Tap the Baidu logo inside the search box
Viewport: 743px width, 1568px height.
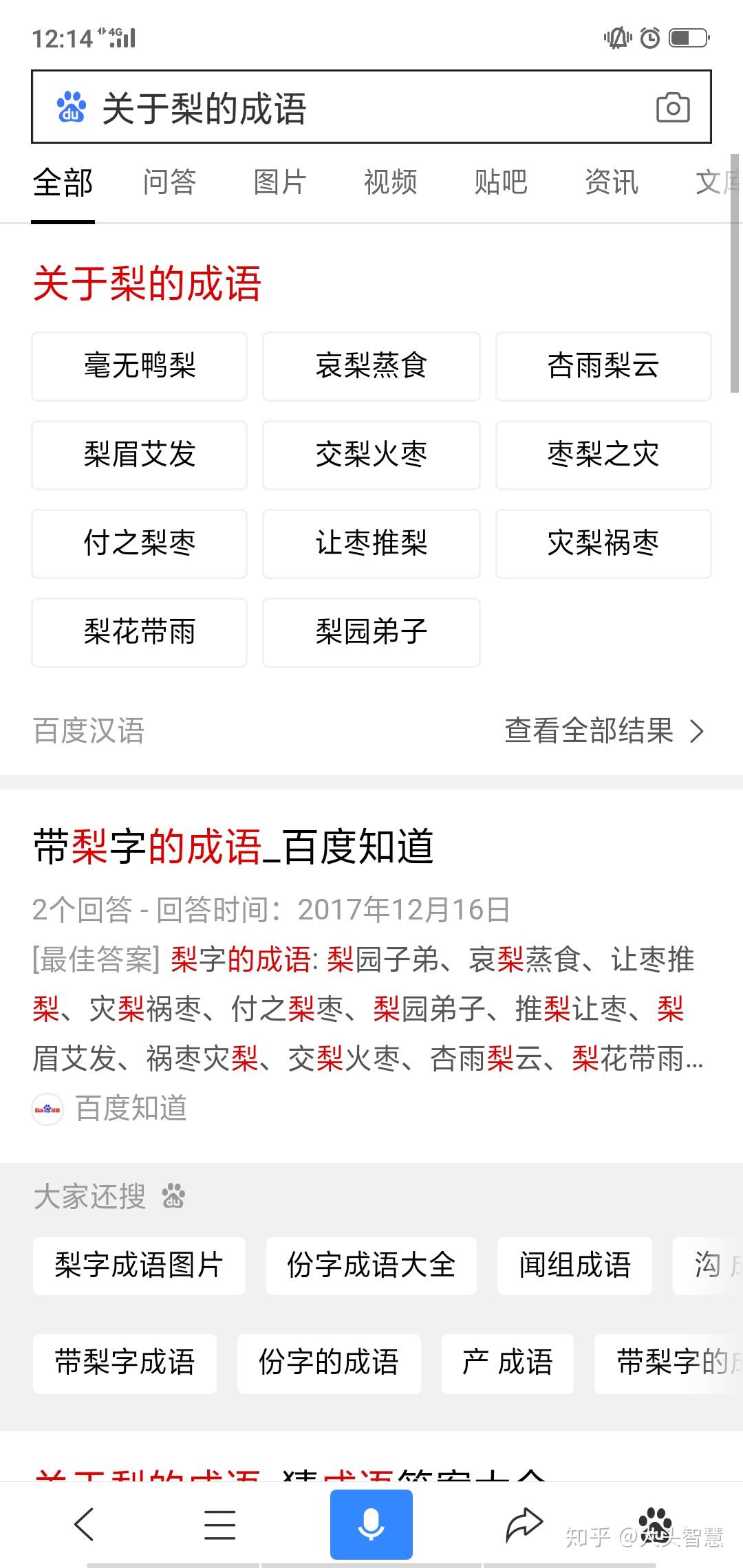tap(73, 107)
